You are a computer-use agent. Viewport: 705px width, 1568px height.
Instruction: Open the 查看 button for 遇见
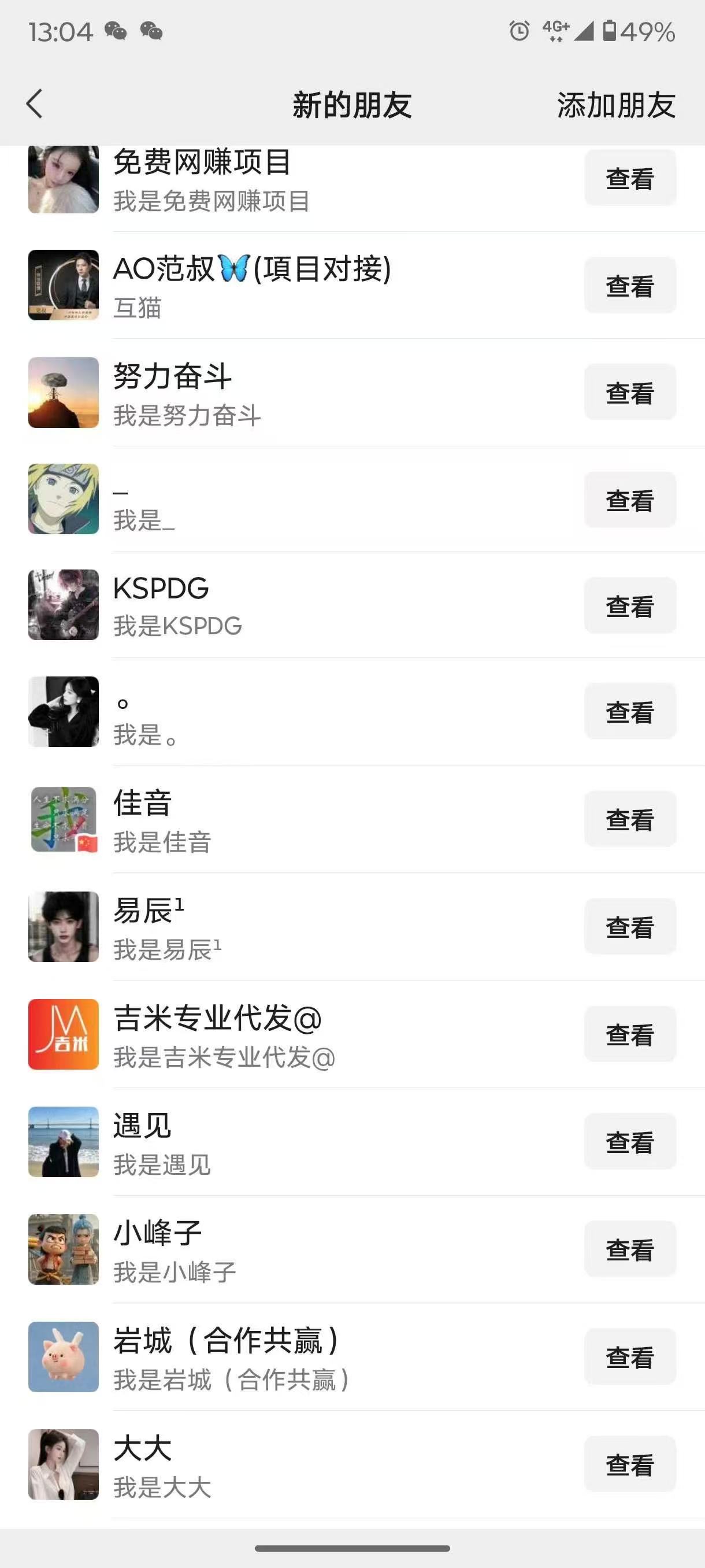(x=629, y=1141)
